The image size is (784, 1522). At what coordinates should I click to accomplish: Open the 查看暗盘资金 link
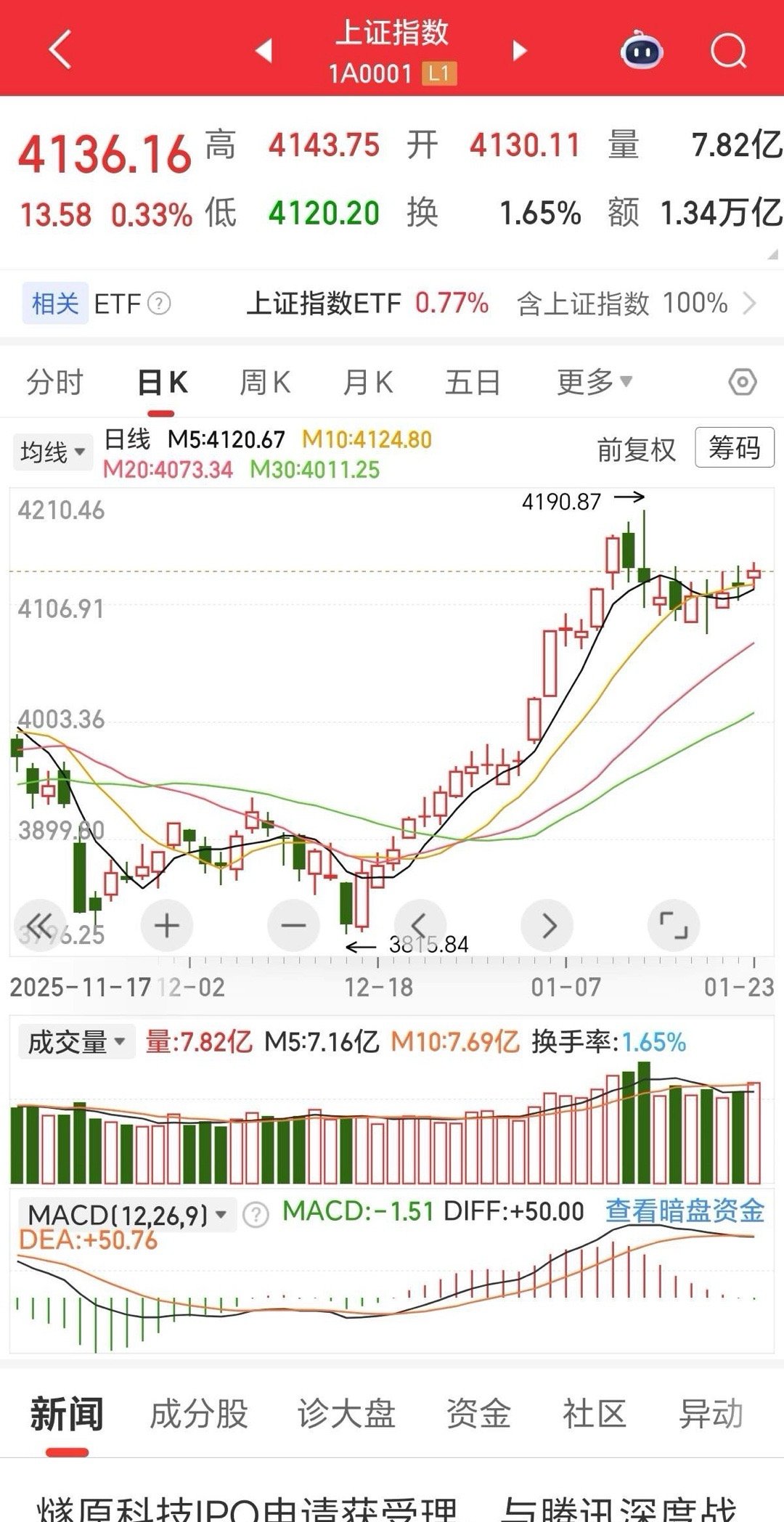tap(685, 1210)
